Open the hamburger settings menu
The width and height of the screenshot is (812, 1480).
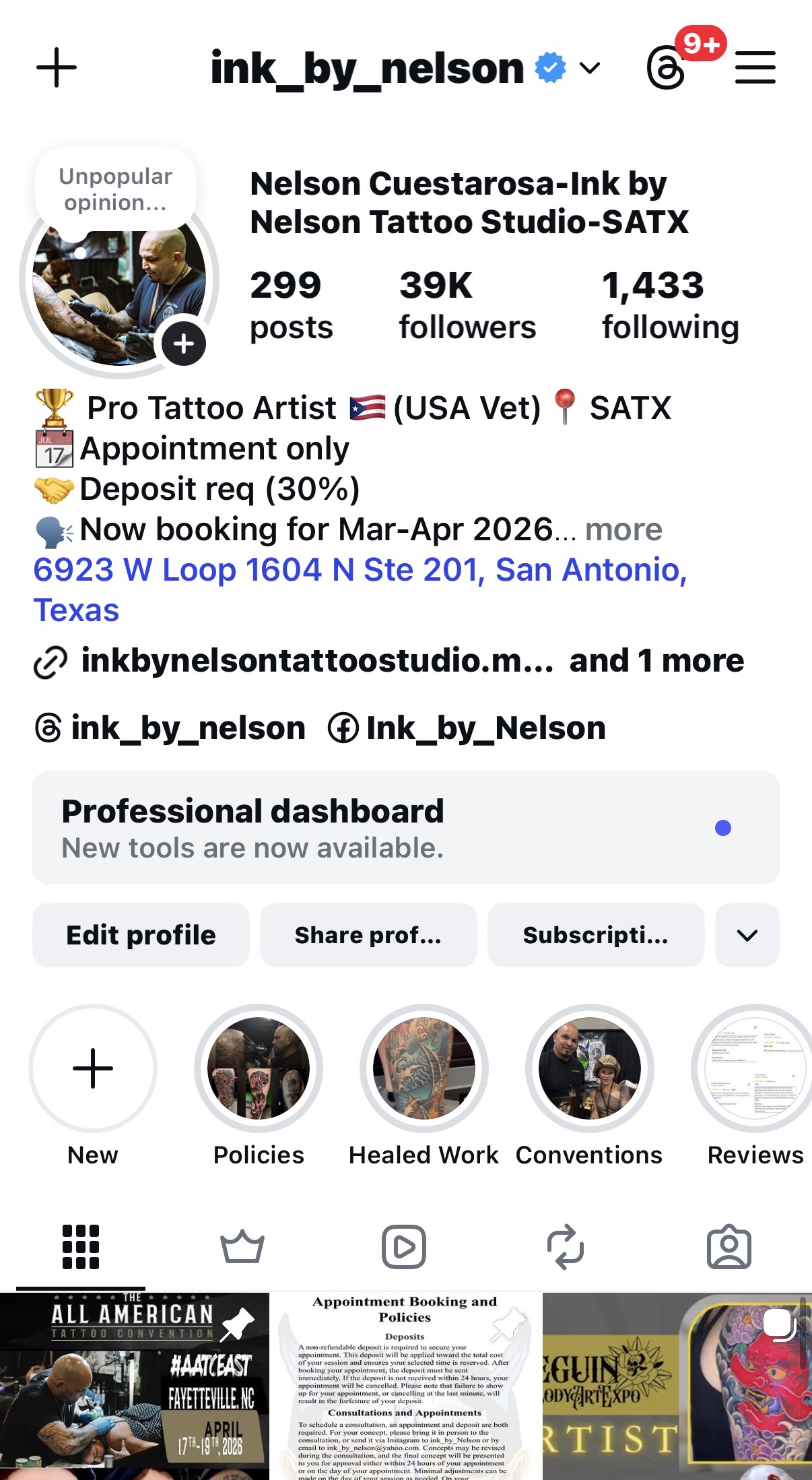click(755, 67)
